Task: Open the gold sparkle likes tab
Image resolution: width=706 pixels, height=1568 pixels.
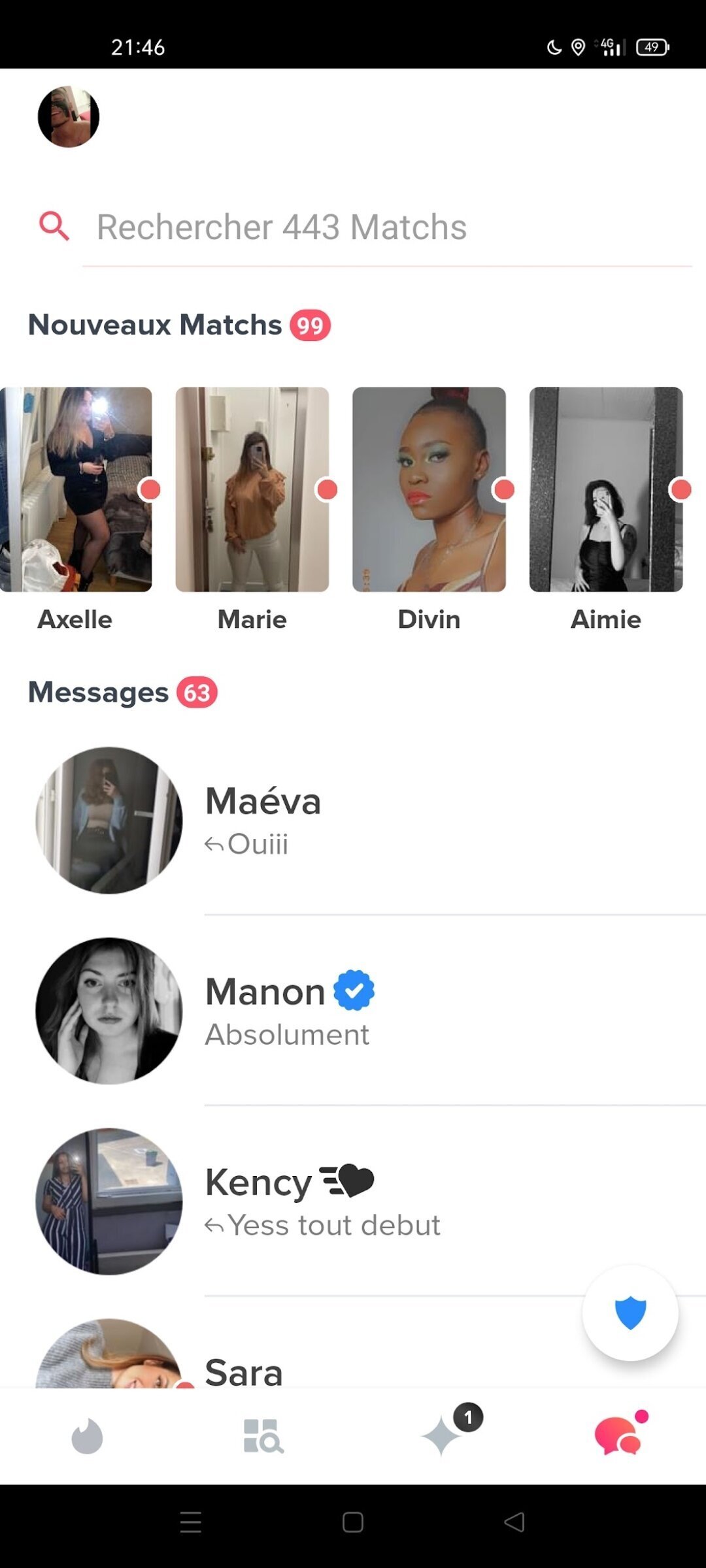Action: tap(442, 1436)
